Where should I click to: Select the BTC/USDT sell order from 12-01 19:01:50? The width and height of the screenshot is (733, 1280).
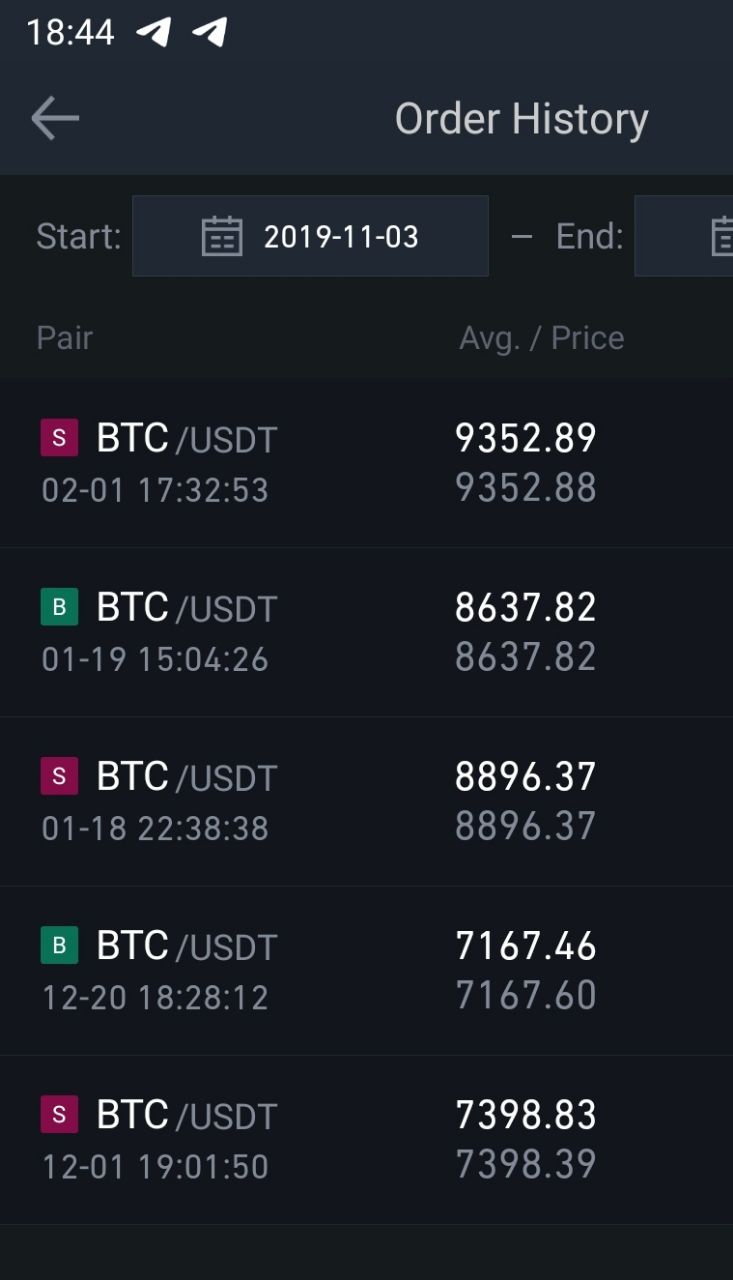(366, 1140)
